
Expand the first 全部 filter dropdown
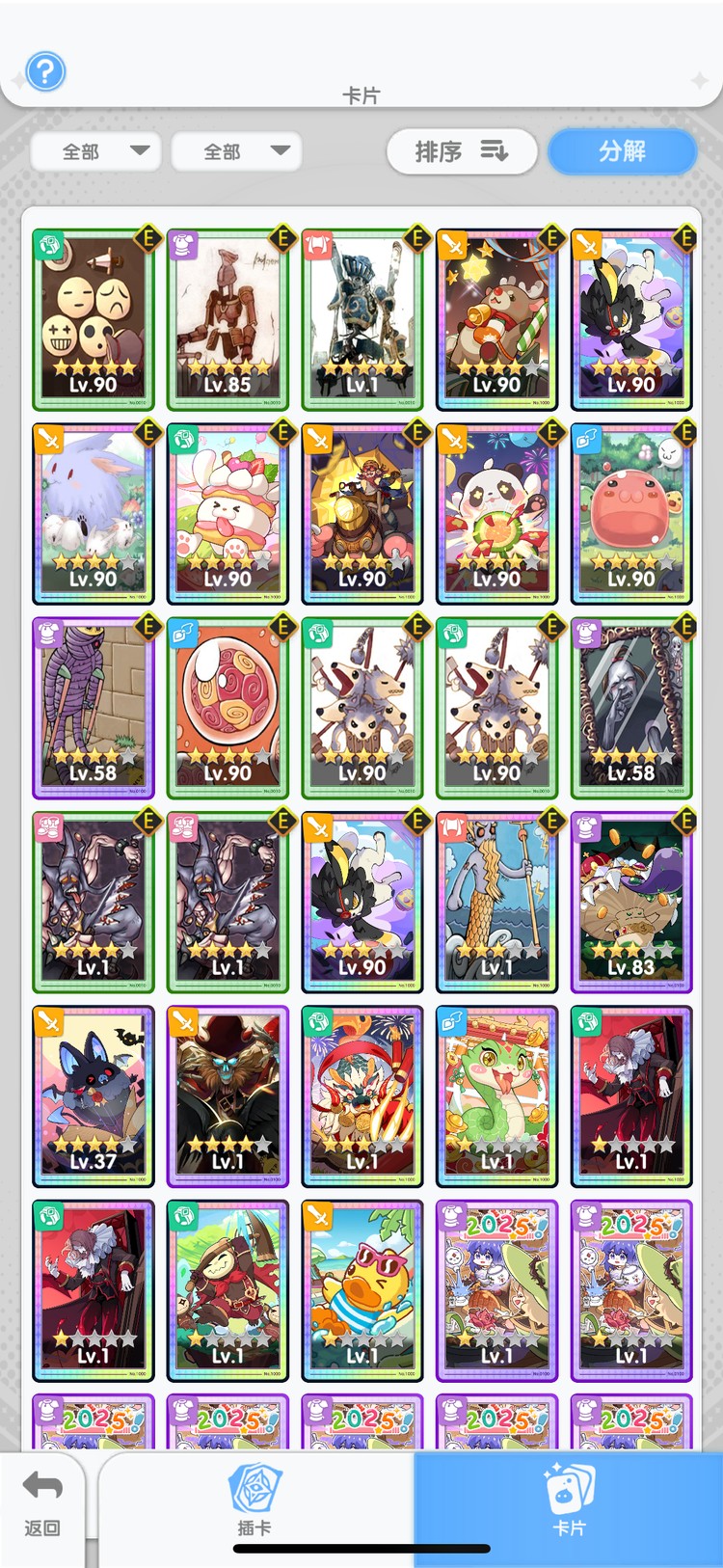pos(95,151)
